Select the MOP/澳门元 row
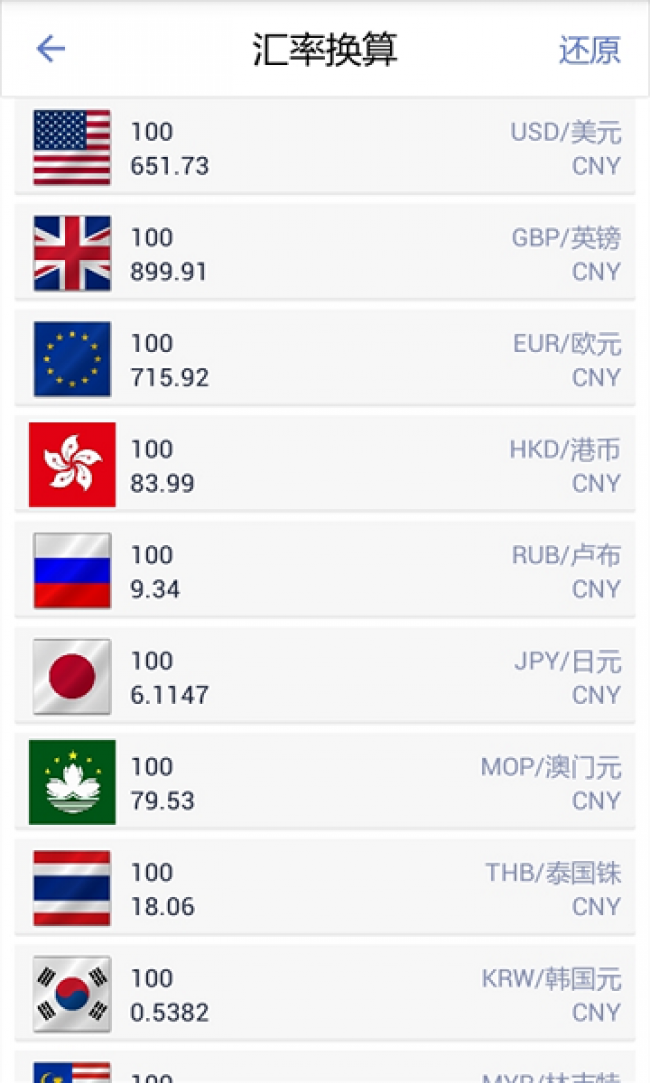 click(x=325, y=782)
